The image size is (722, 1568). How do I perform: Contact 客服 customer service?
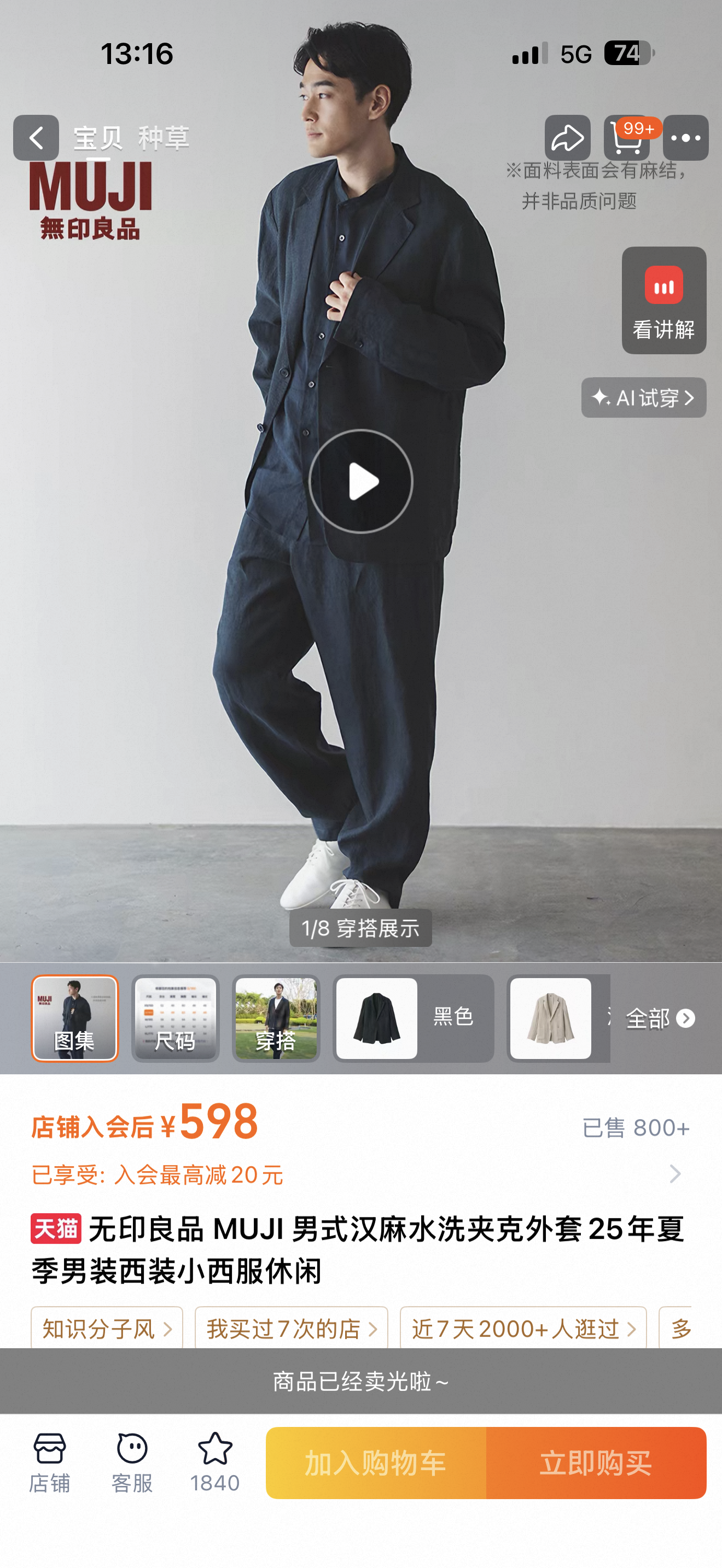132,1462
